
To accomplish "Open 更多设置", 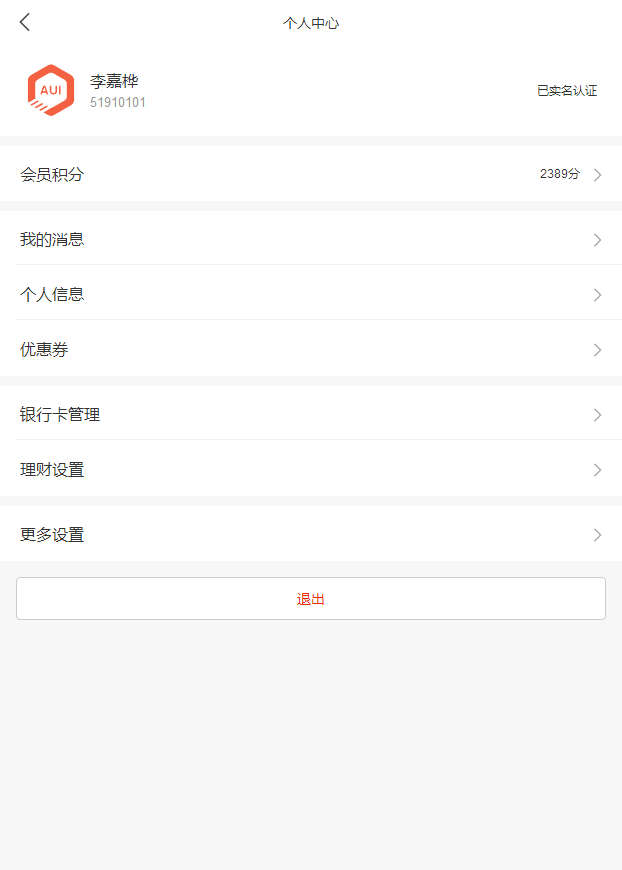I will (311, 534).
